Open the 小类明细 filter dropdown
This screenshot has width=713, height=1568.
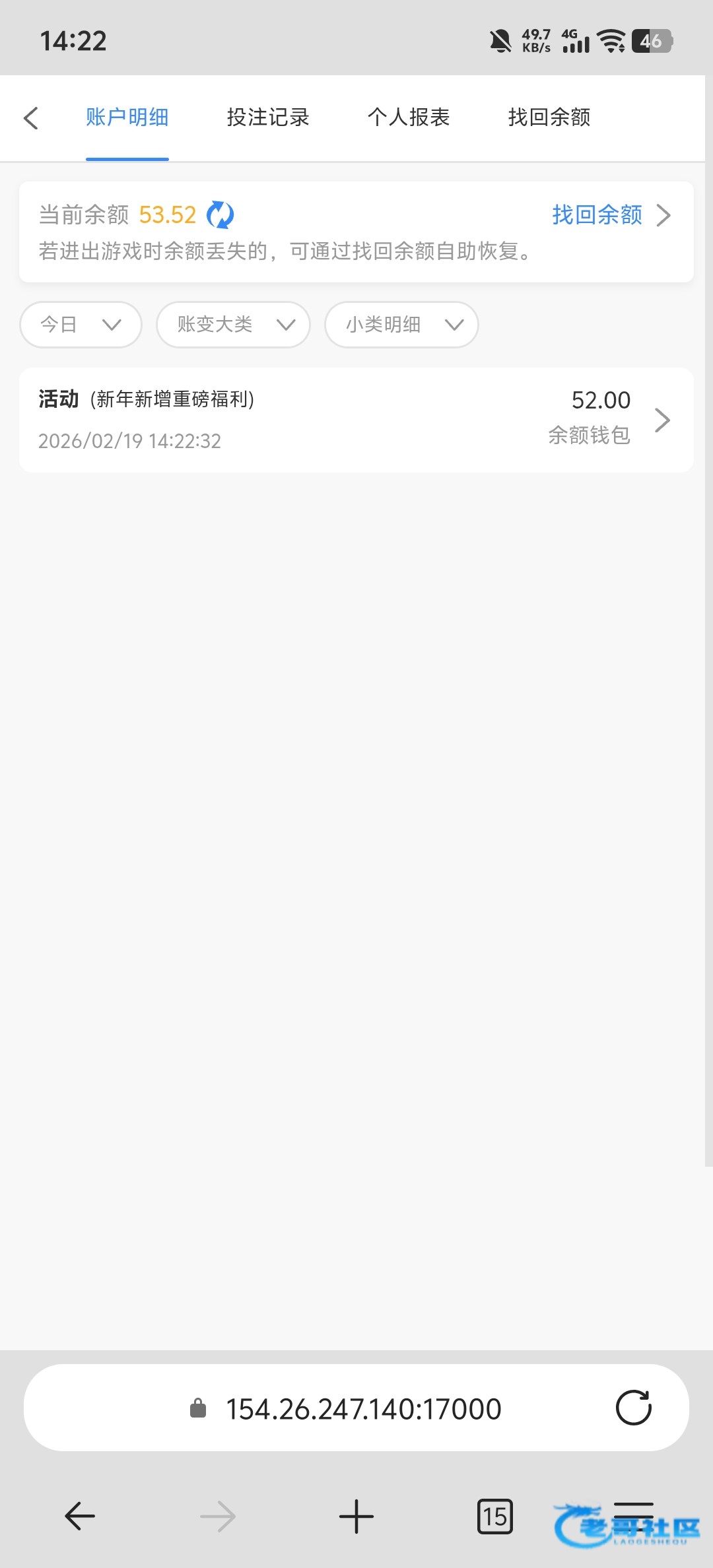(x=401, y=325)
